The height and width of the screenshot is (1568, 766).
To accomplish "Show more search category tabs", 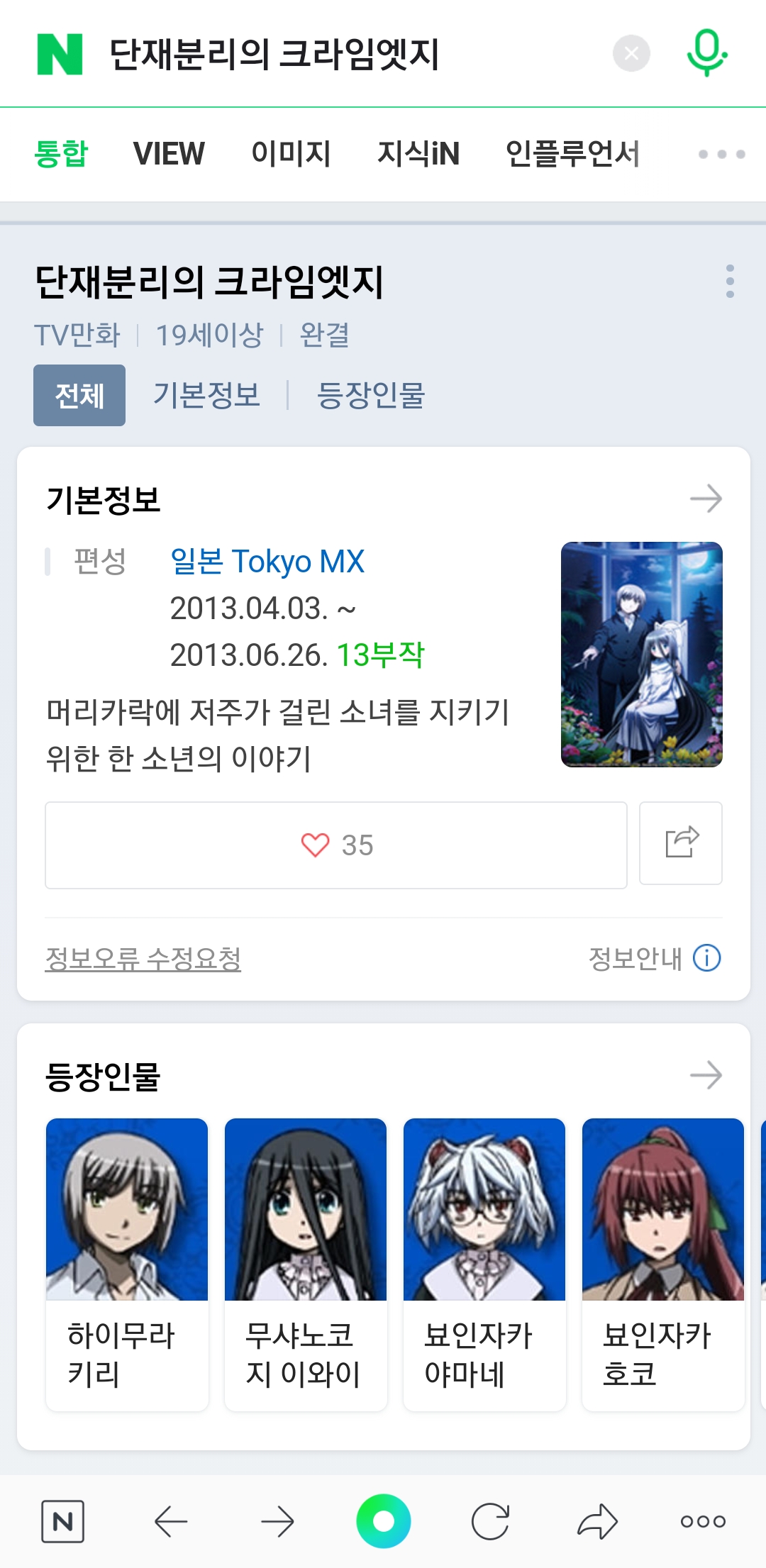I will coord(721,154).
